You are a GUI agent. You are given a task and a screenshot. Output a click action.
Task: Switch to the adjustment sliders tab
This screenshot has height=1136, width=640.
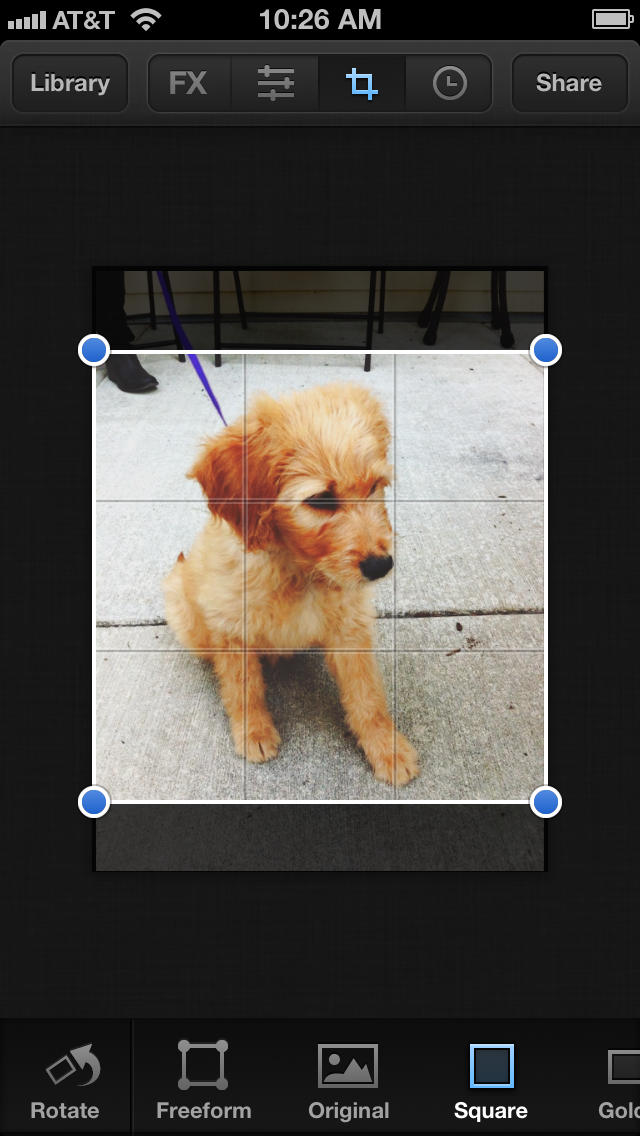(x=275, y=83)
